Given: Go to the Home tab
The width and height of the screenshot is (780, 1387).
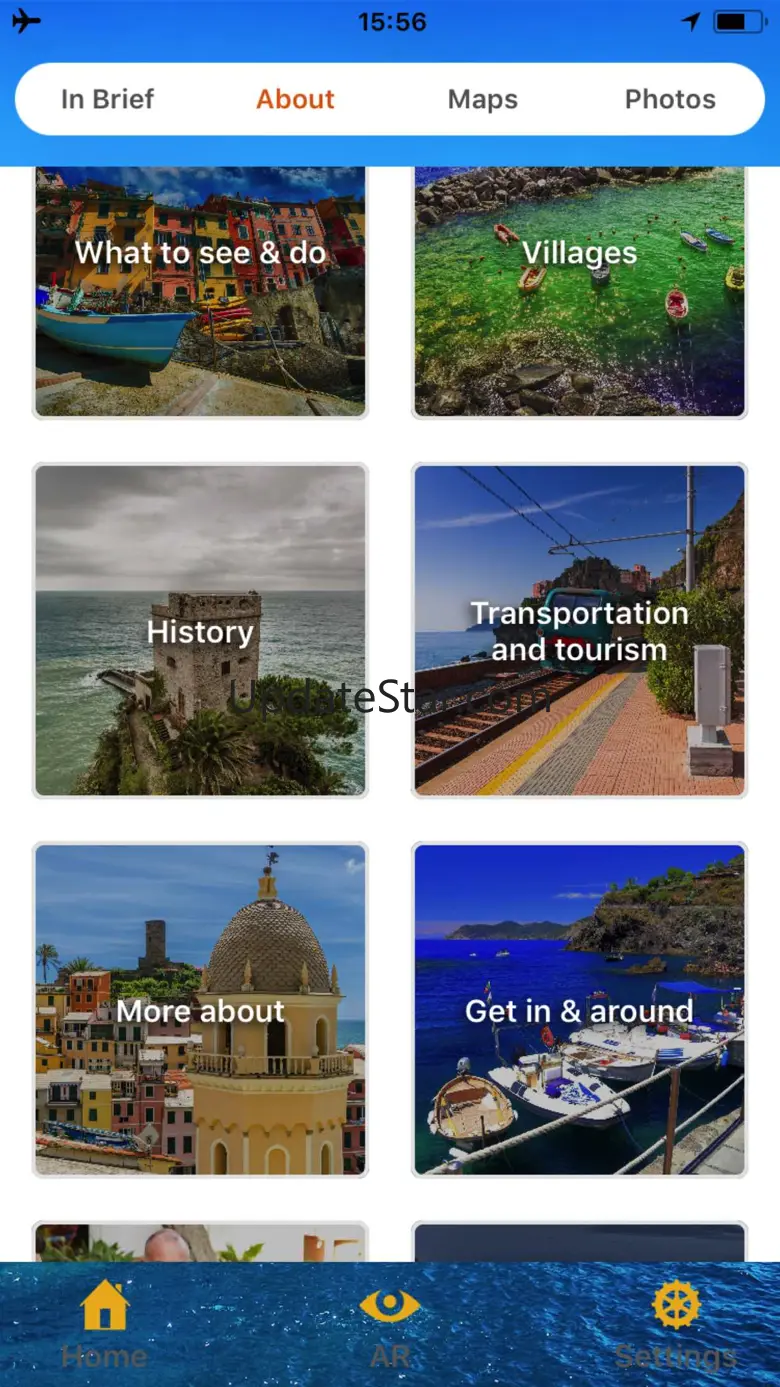Looking at the screenshot, I should point(104,1324).
